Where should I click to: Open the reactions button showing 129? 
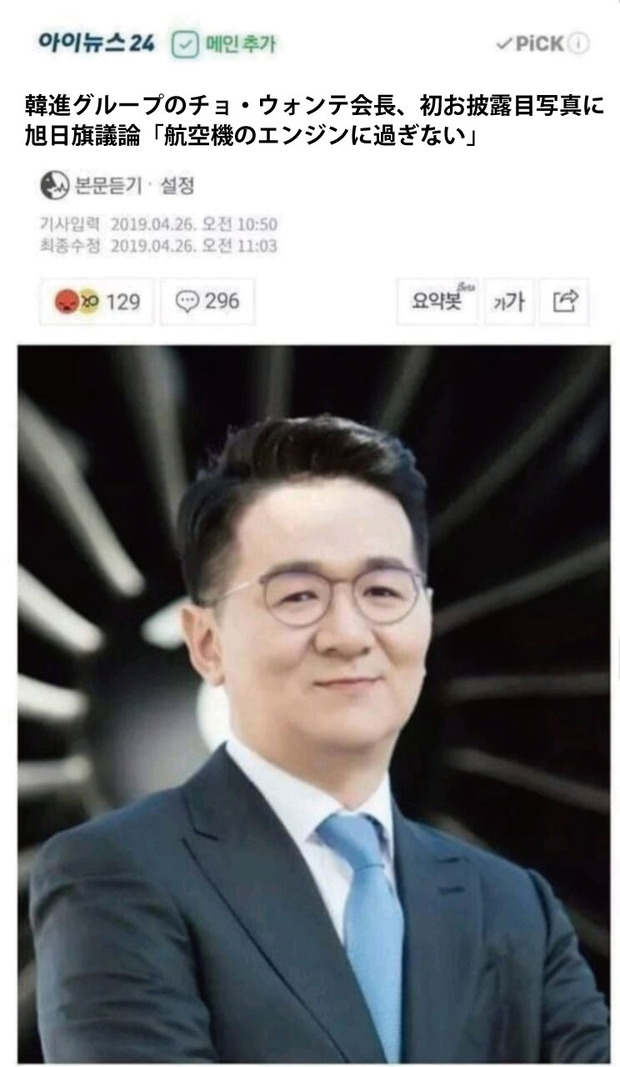97,301
